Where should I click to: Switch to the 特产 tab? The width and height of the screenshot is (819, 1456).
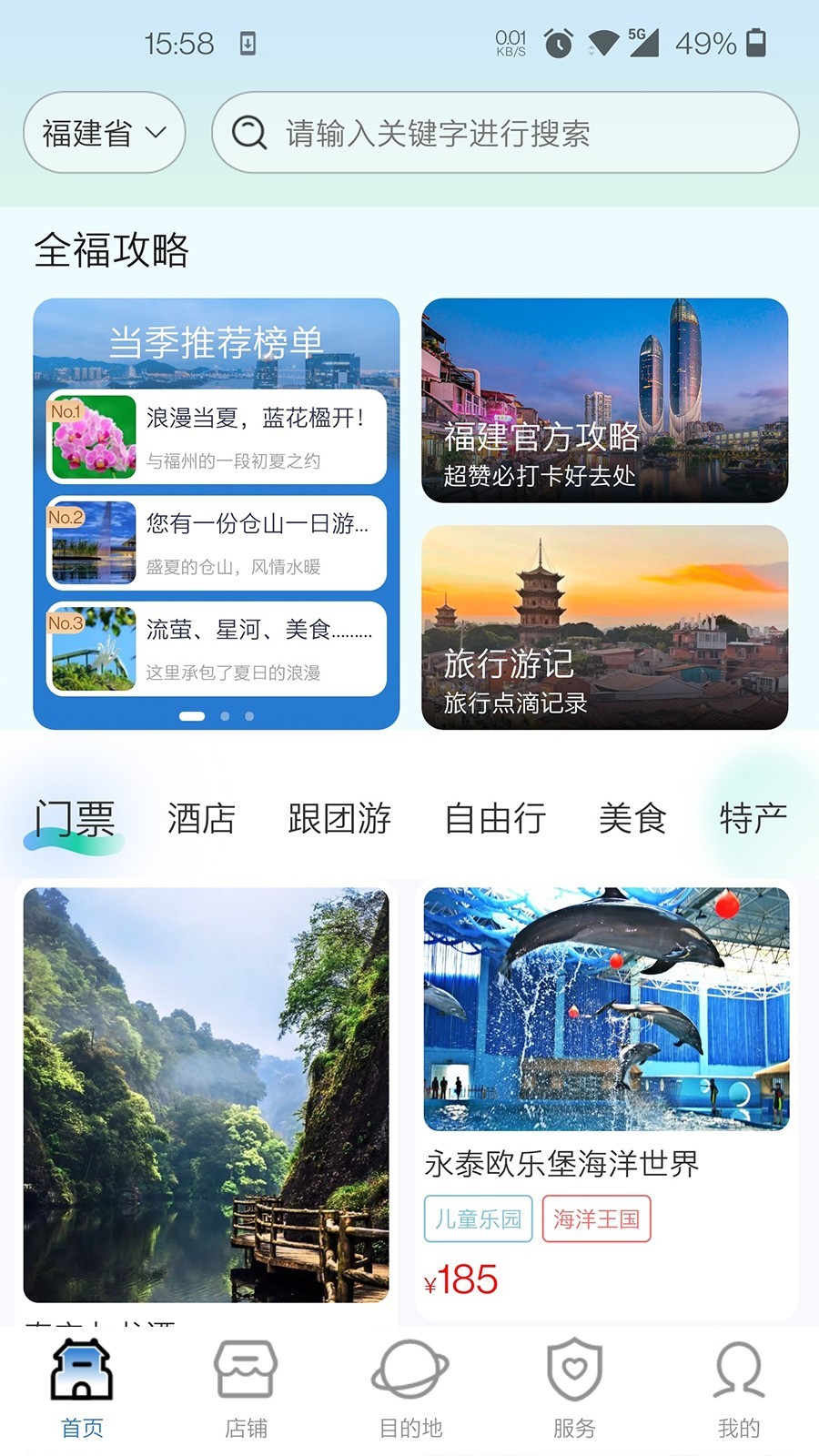pyautogui.click(x=753, y=818)
